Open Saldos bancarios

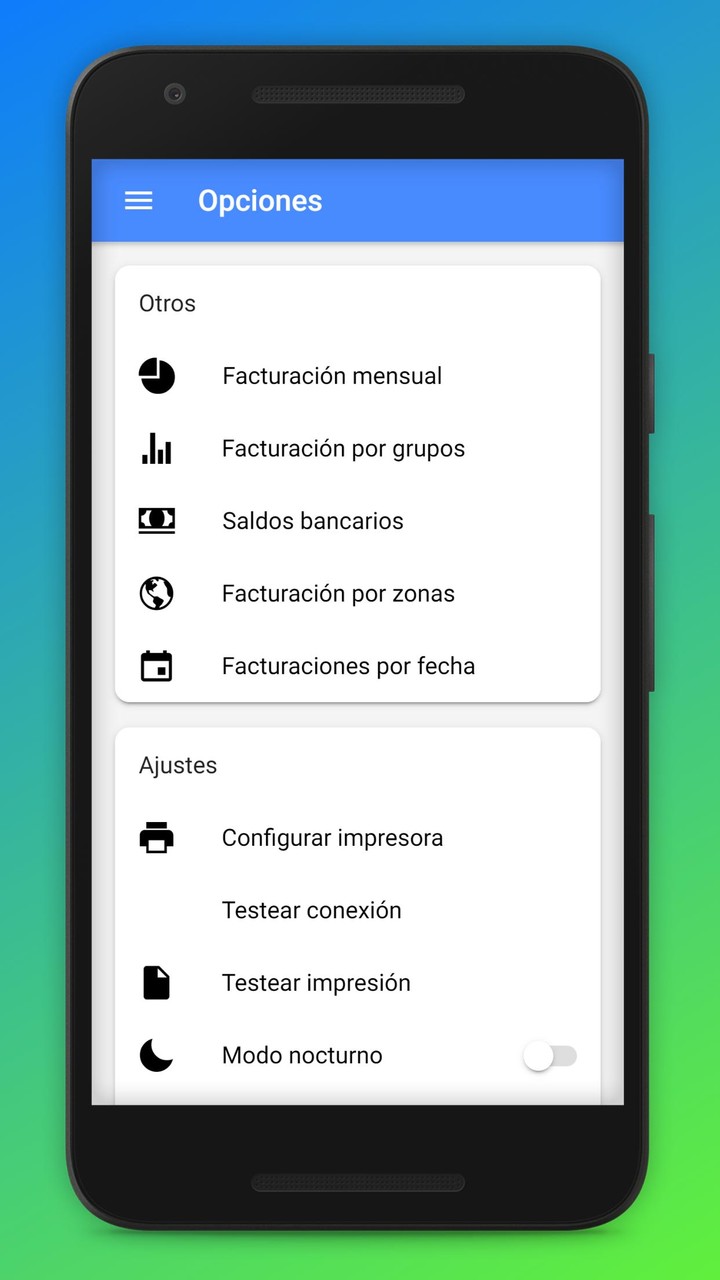pos(312,520)
